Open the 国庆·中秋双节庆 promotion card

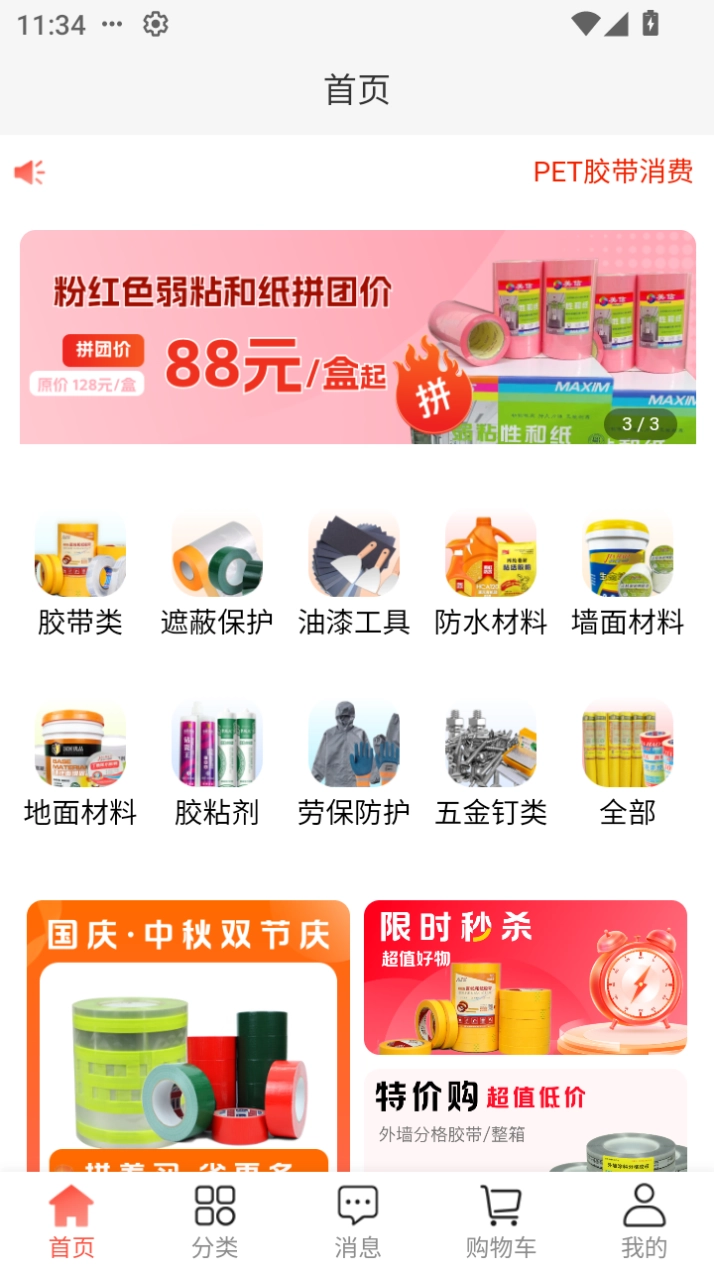[x=188, y=1035]
